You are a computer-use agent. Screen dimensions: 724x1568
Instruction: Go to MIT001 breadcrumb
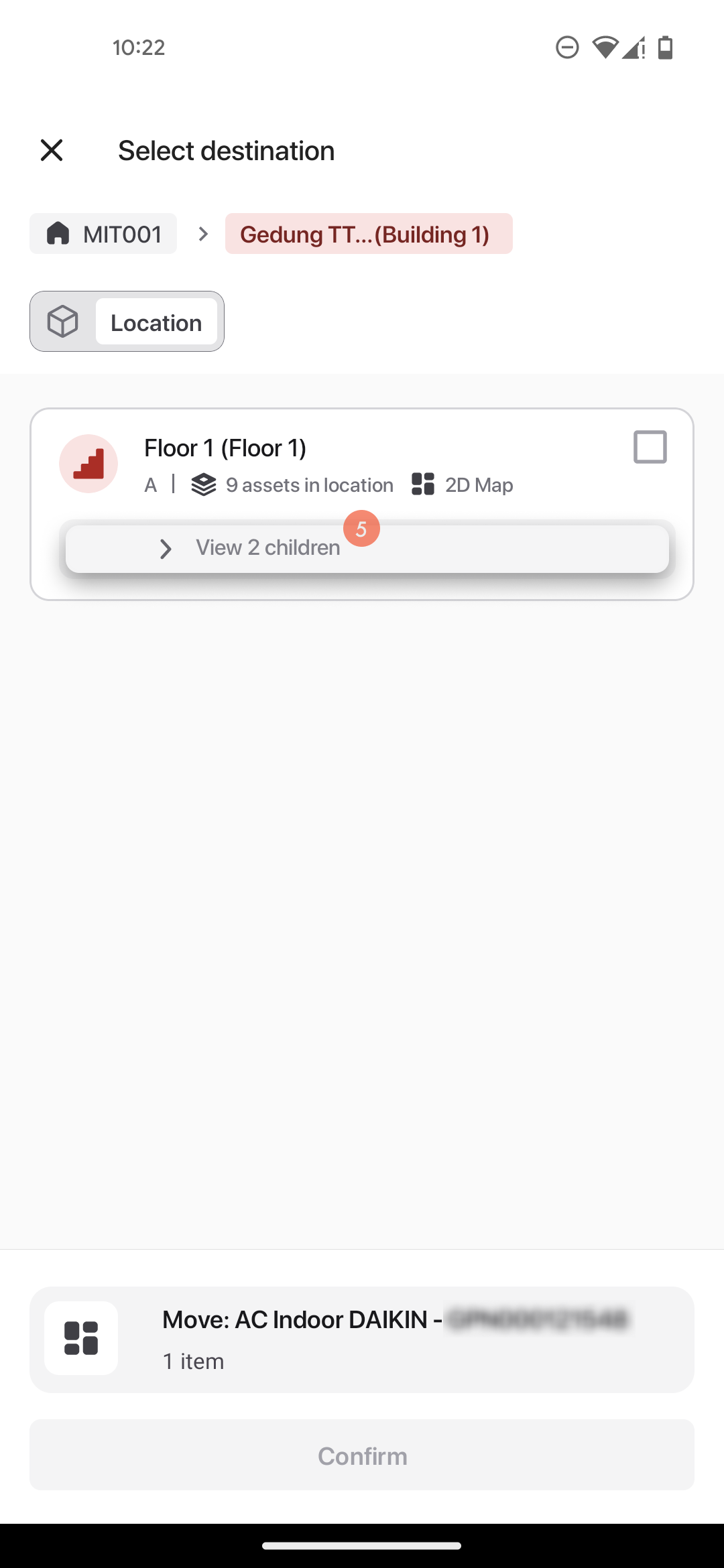click(x=103, y=234)
